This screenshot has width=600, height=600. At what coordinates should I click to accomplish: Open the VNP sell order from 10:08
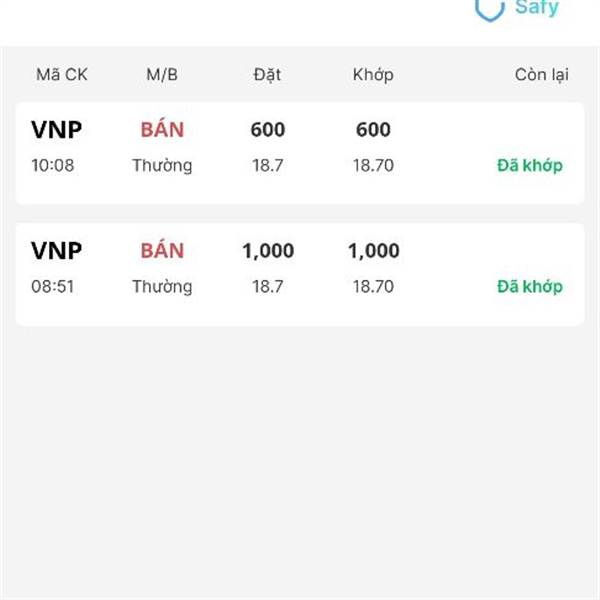point(299,153)
